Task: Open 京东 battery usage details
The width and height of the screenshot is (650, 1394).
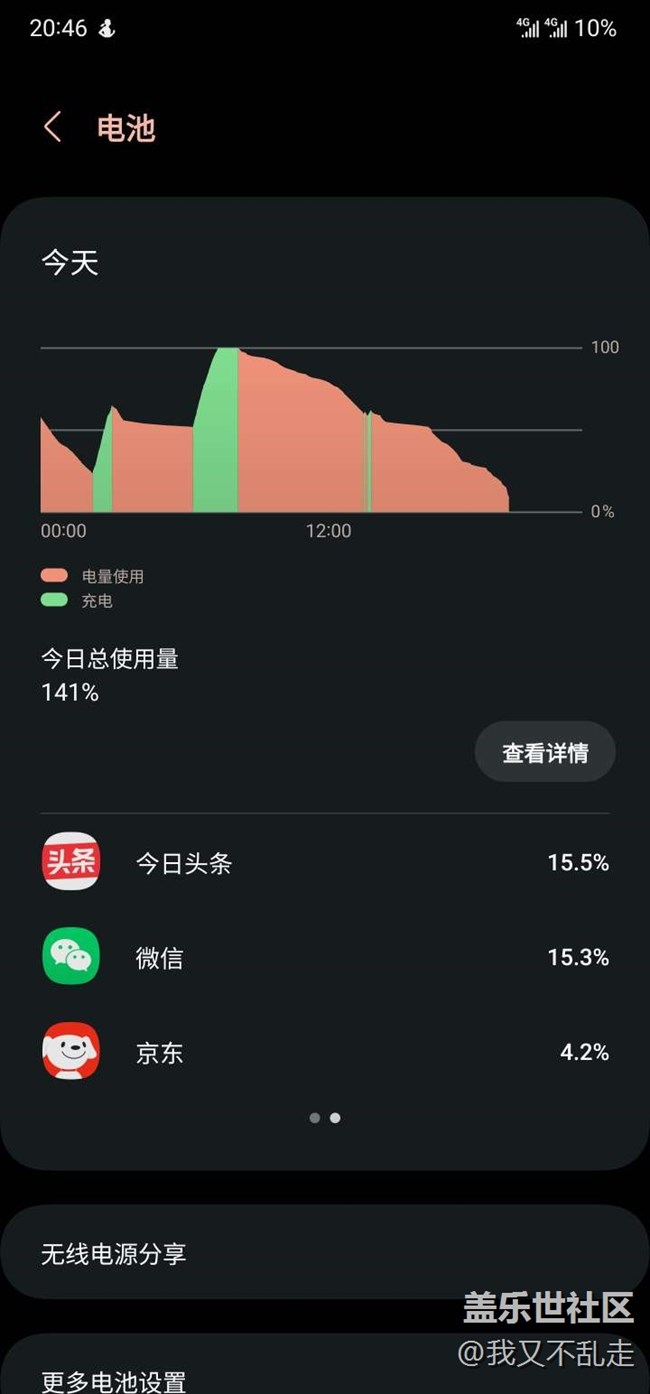Action: pyautogui.click(x=324, y=1052)
